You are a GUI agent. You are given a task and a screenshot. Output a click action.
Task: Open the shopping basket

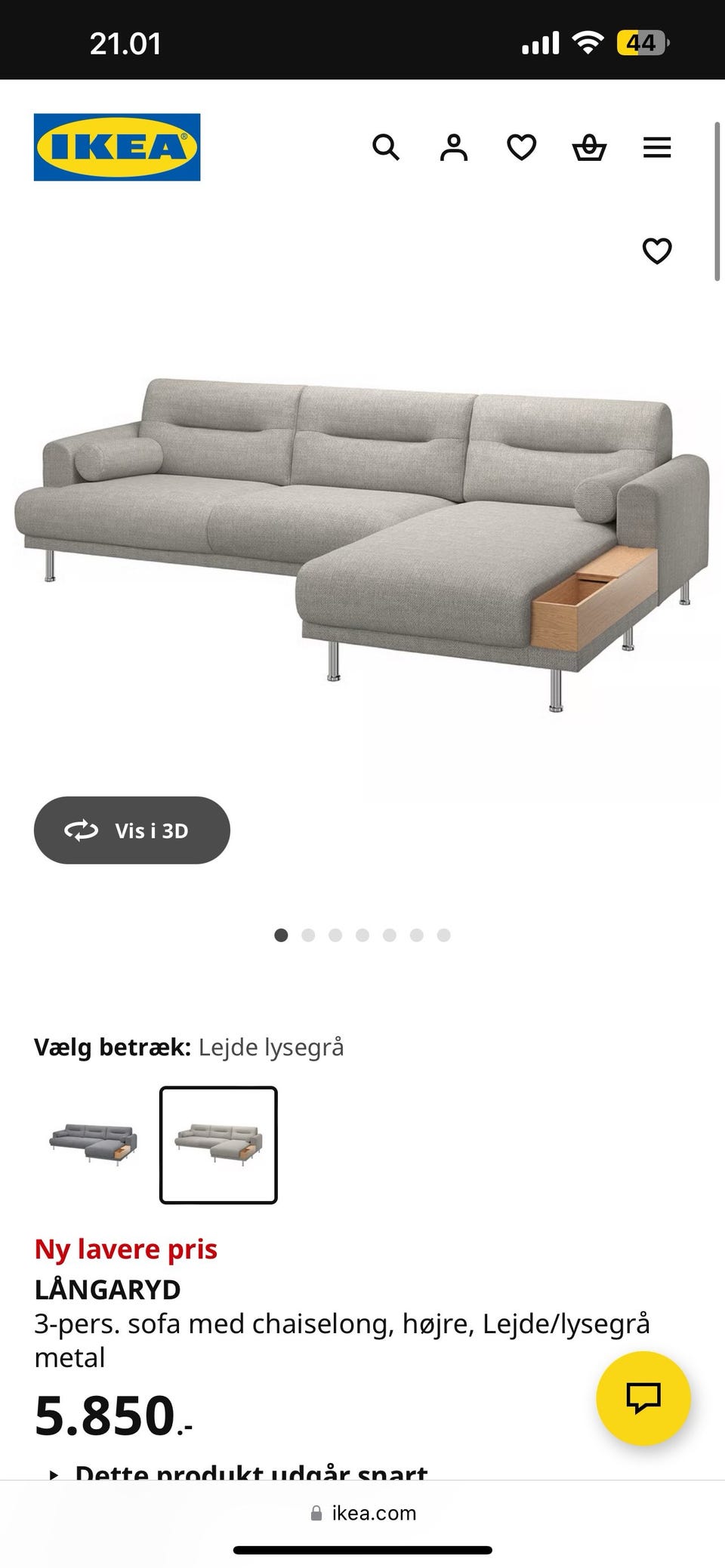click(590, 147)
